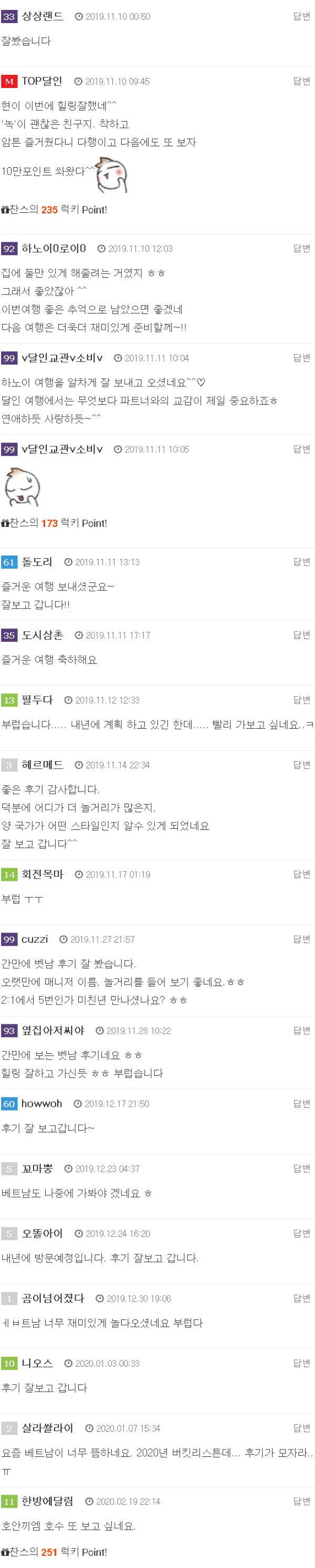Reply to 상상랜드's comment
This screenshot has height=1568, width=315.
(301, 16)
